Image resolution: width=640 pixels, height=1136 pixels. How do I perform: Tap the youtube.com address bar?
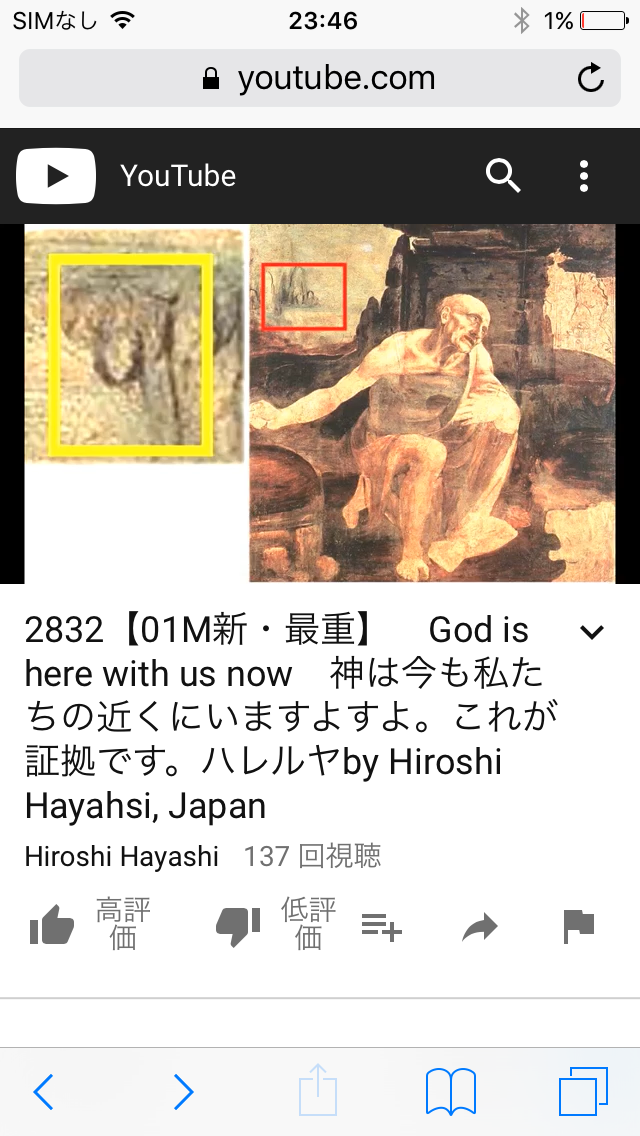click(320, 78)
